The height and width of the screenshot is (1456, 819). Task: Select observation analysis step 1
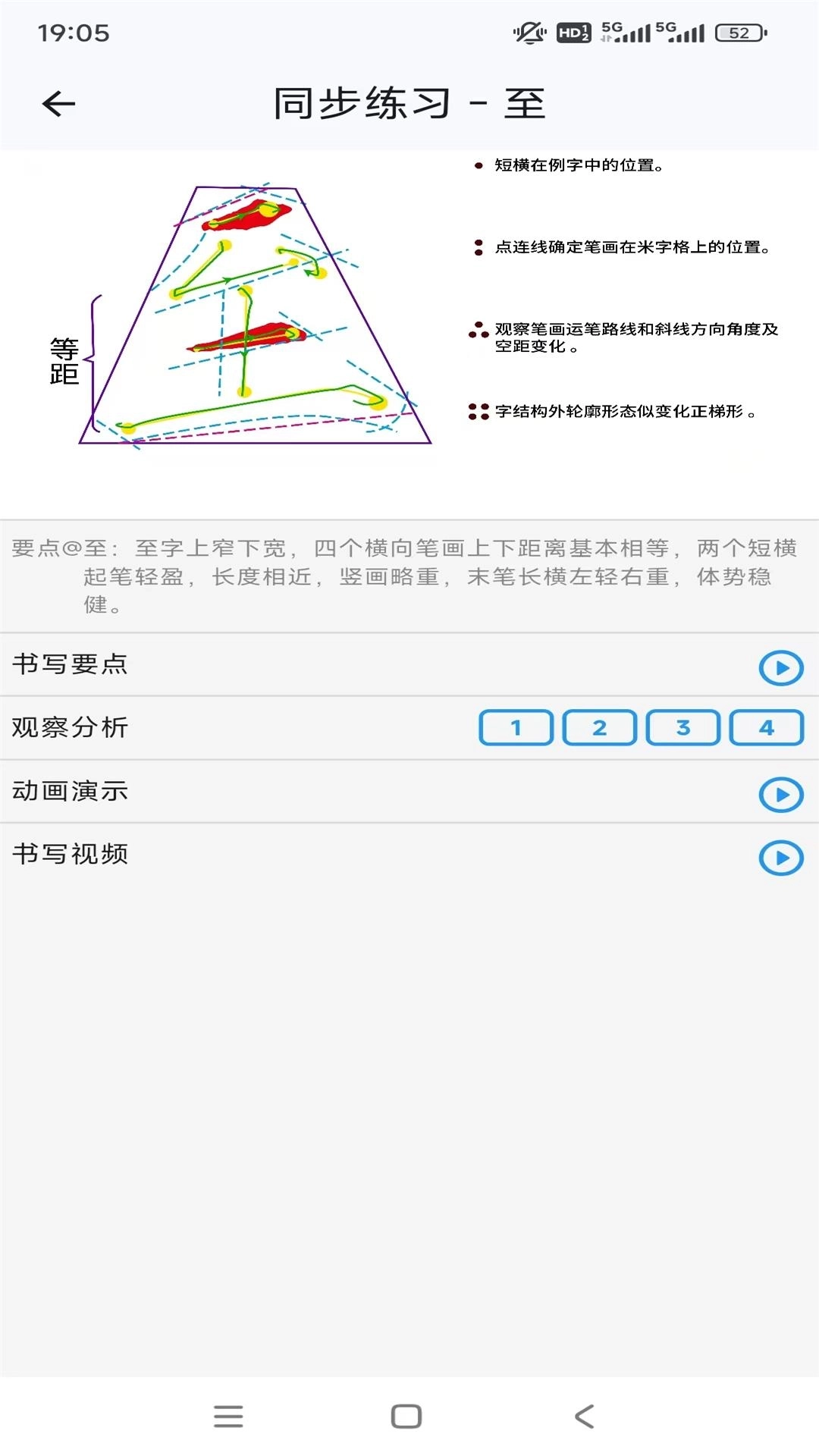tap(516, 728)
